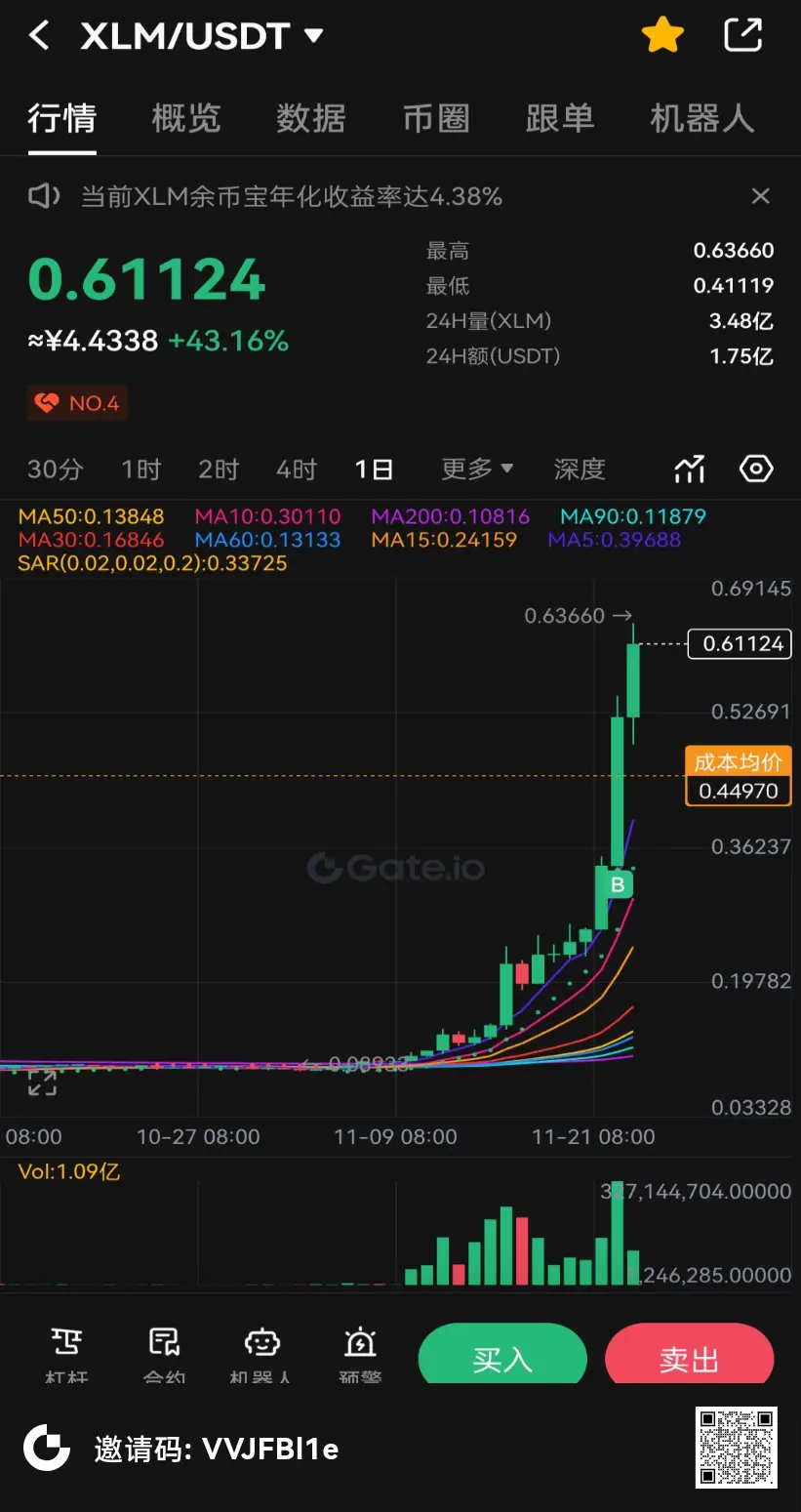Dismiss the 余币宝 yield announcement banner
Screen dimensions: 801x1512
[761, 196]
